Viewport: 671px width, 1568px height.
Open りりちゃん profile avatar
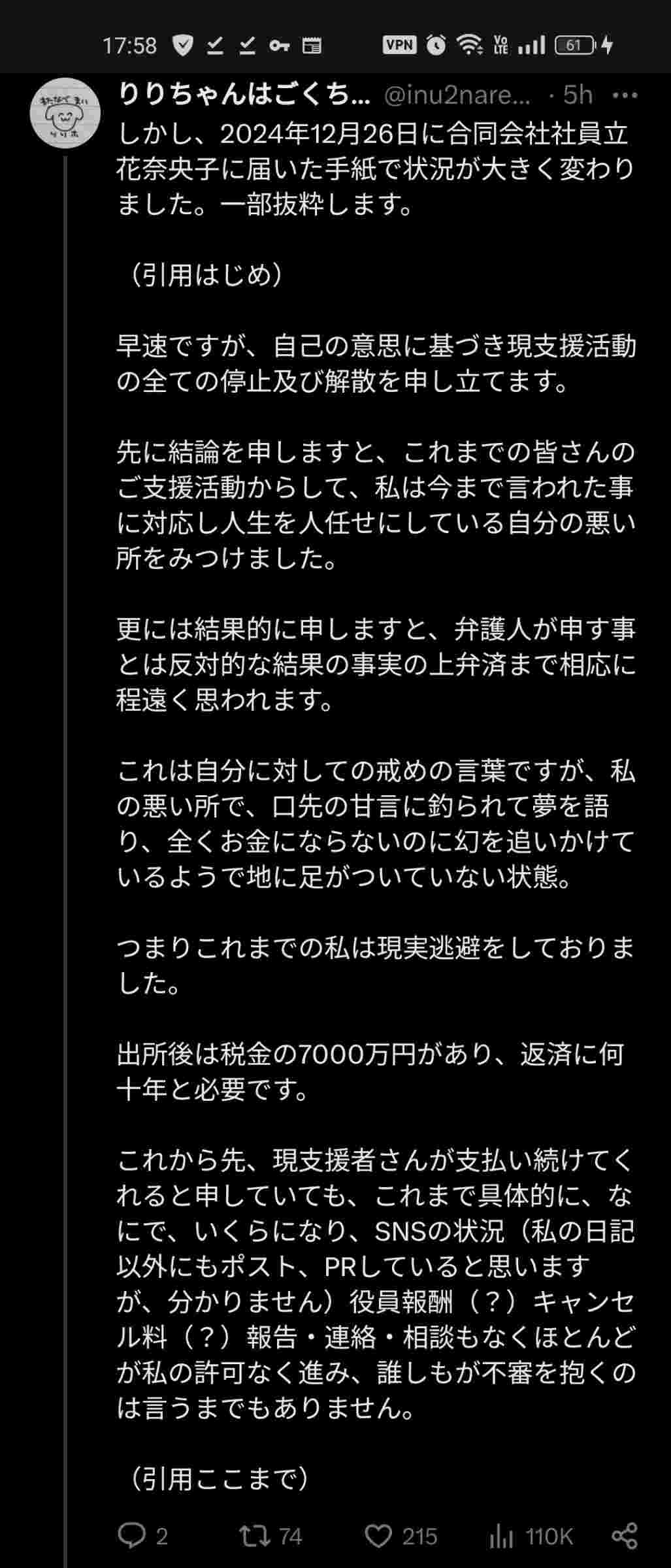65,113
